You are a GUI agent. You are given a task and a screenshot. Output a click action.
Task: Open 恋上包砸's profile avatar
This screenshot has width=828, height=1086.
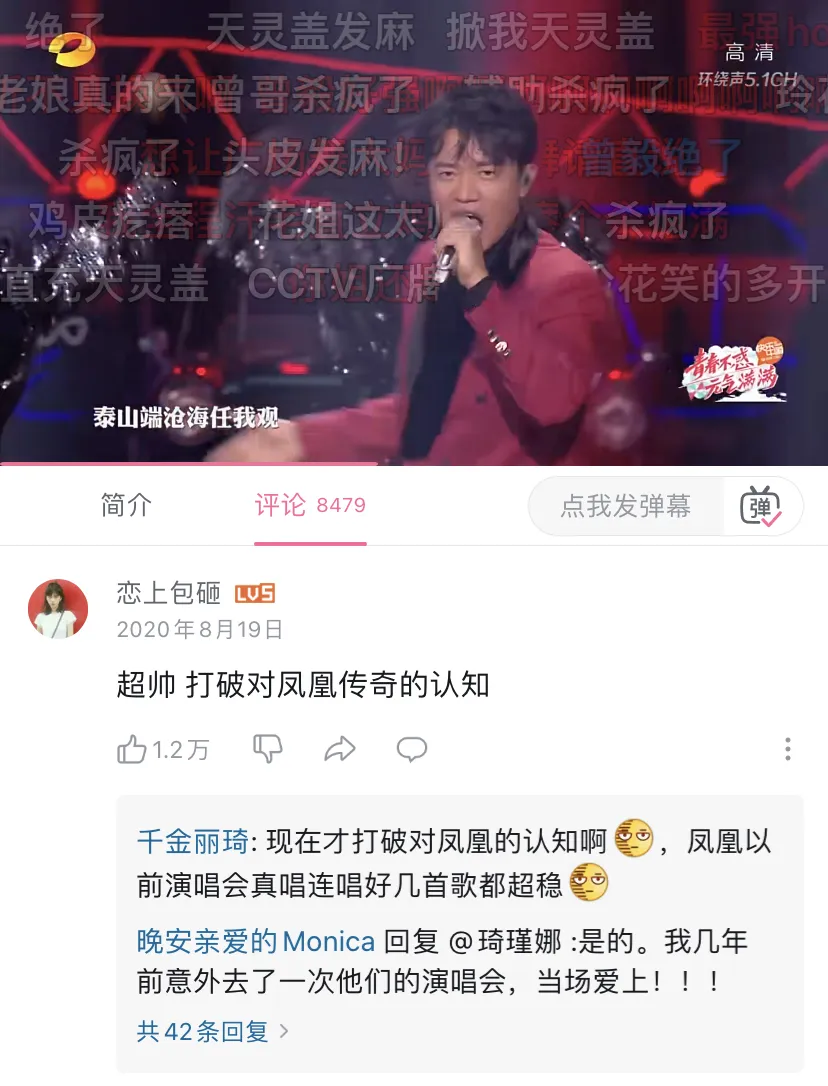[58, 609]
